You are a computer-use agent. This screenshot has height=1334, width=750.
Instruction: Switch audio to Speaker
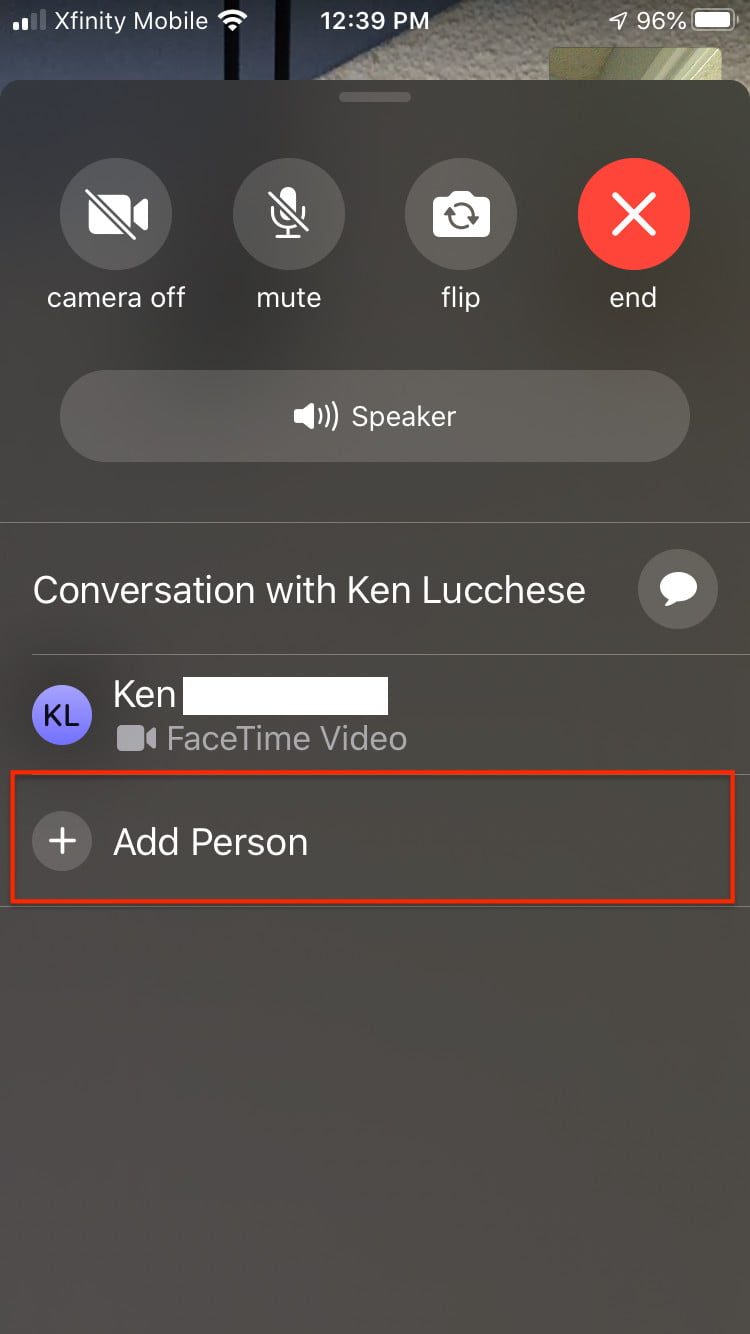[x=374, y=416]
